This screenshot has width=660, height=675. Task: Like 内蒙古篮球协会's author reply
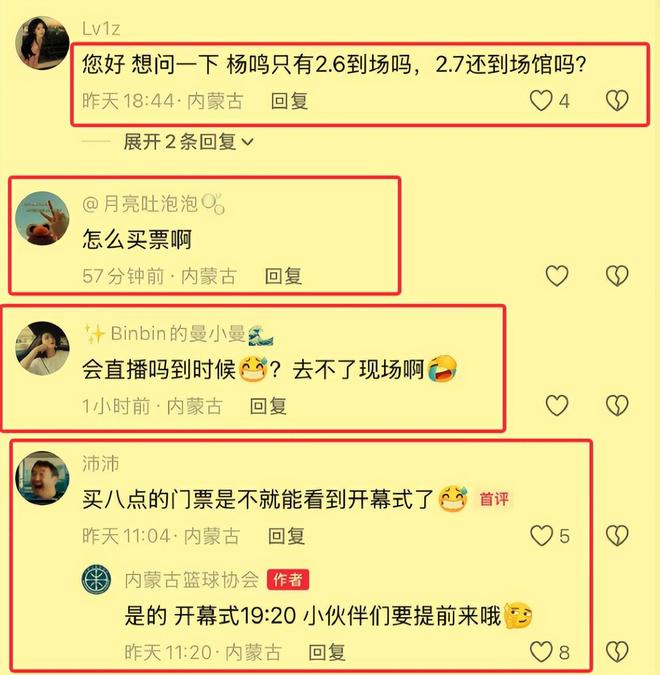(541, 652)
